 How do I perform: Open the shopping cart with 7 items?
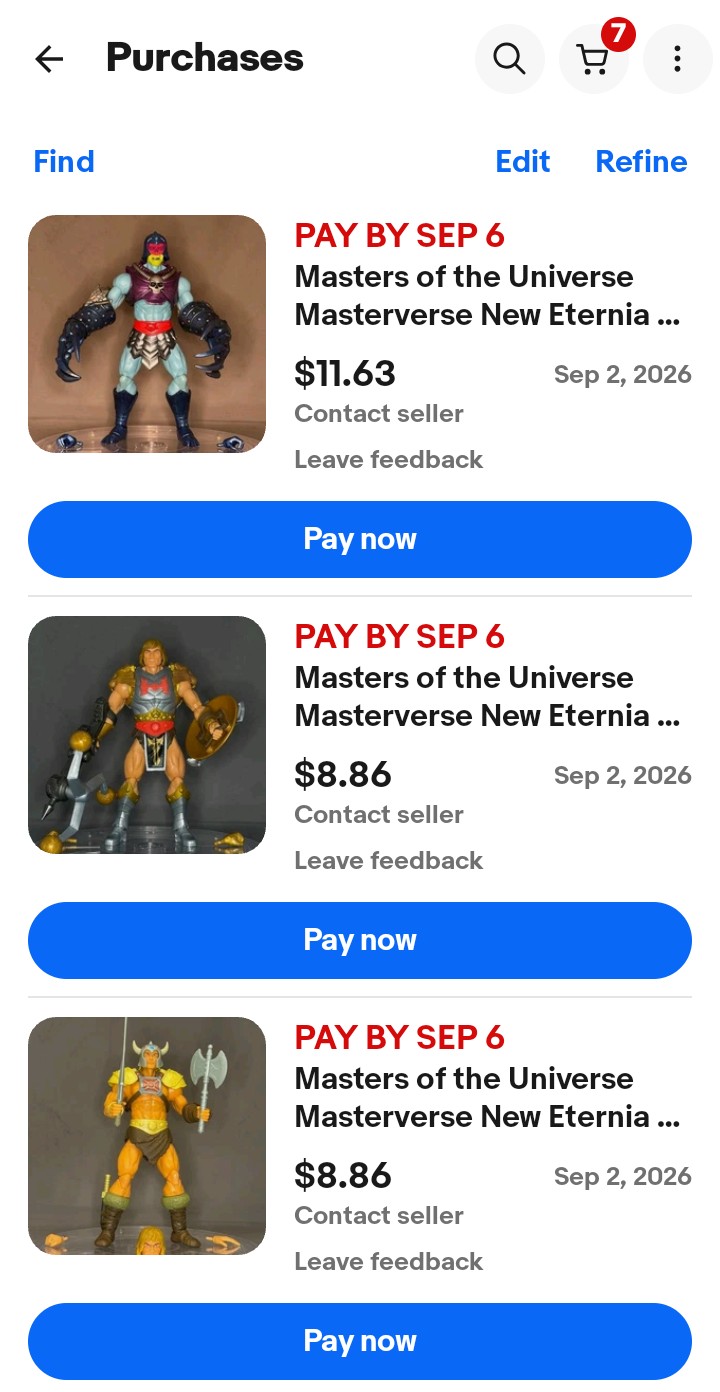(x=594, y=59)
